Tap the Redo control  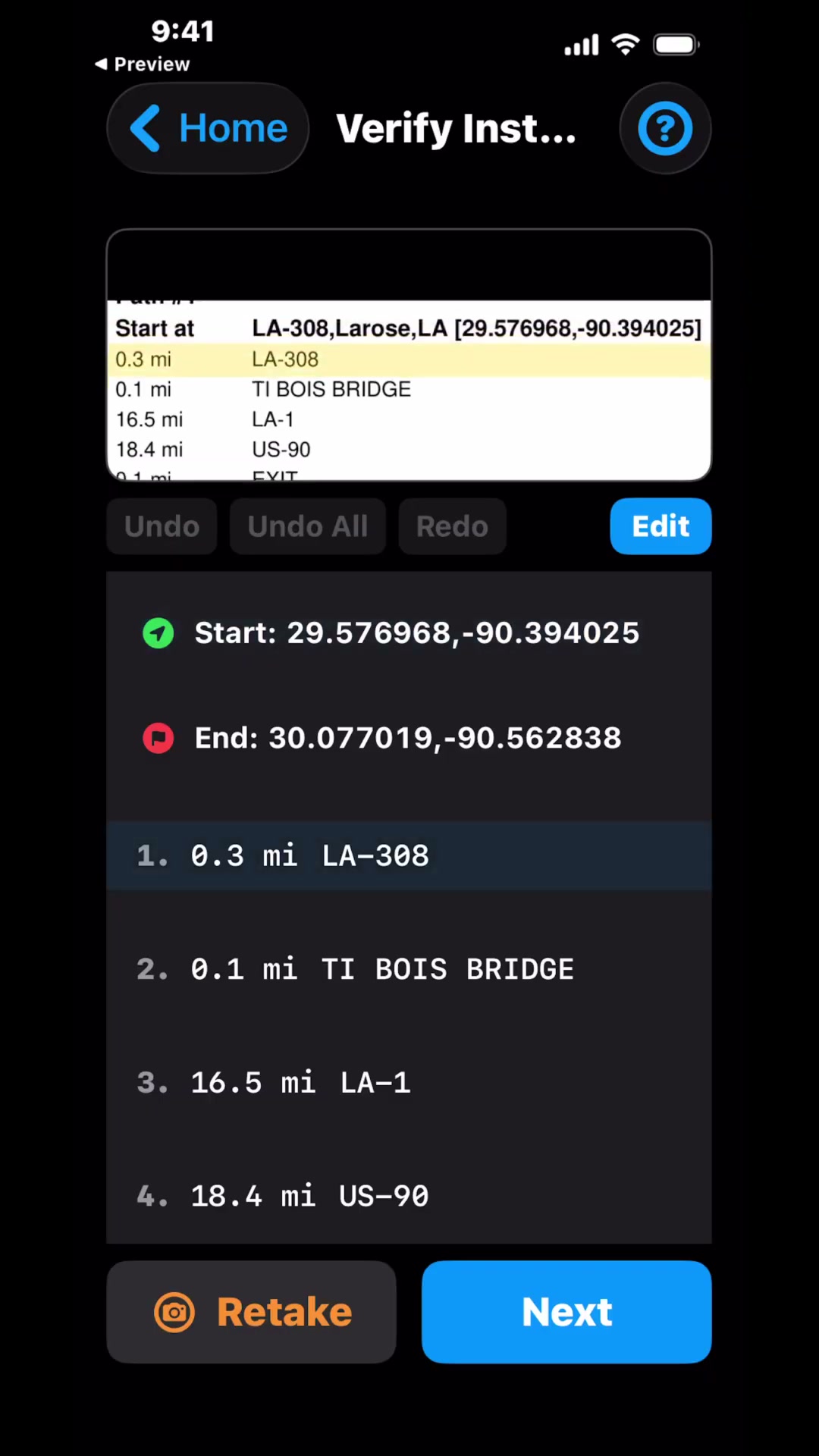click(x=452, y=526)
